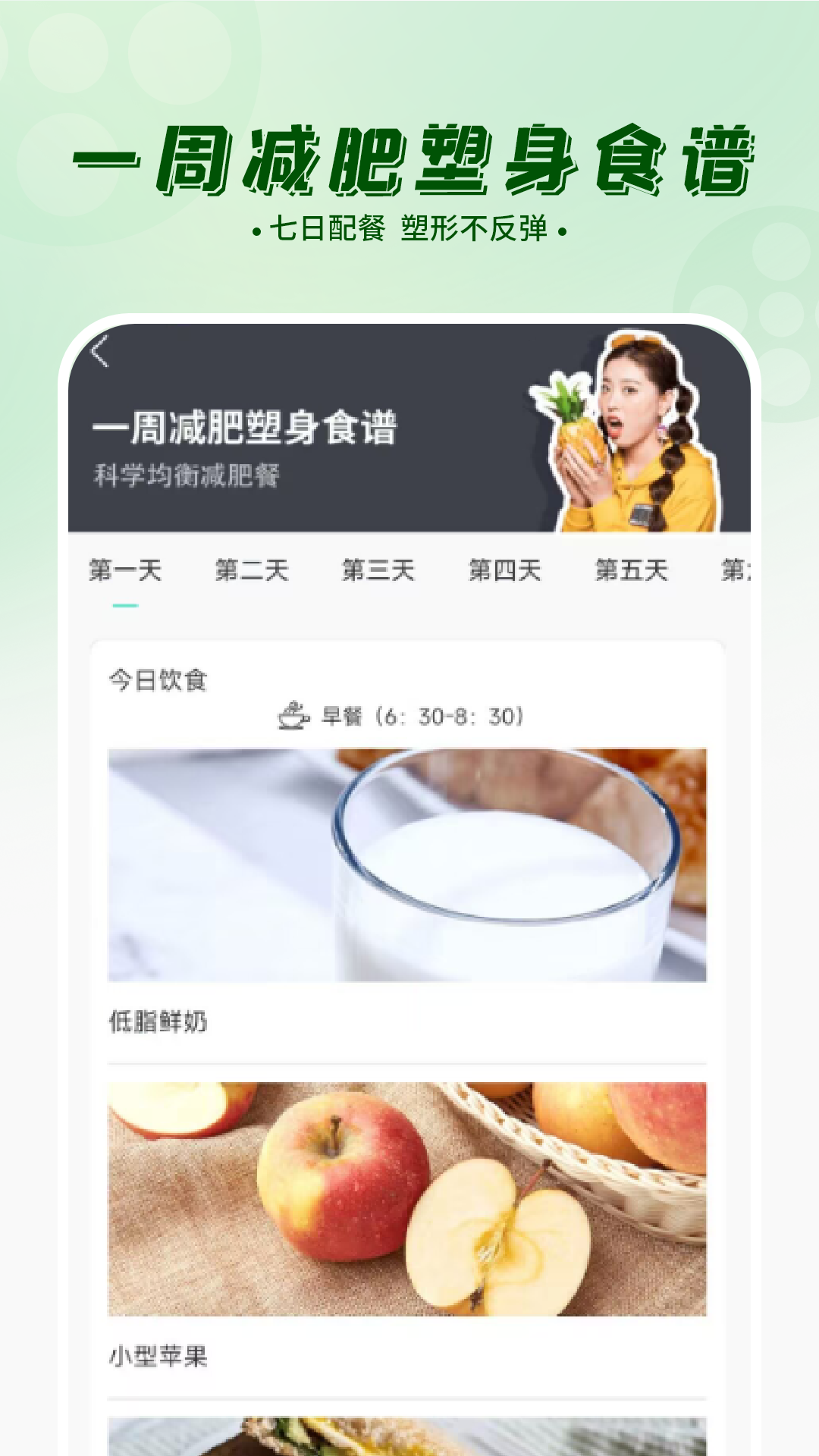819x1456 pixels.
Task: Tap the low-fat milk photo thumbnail
Action: click(x=409, y=861)
